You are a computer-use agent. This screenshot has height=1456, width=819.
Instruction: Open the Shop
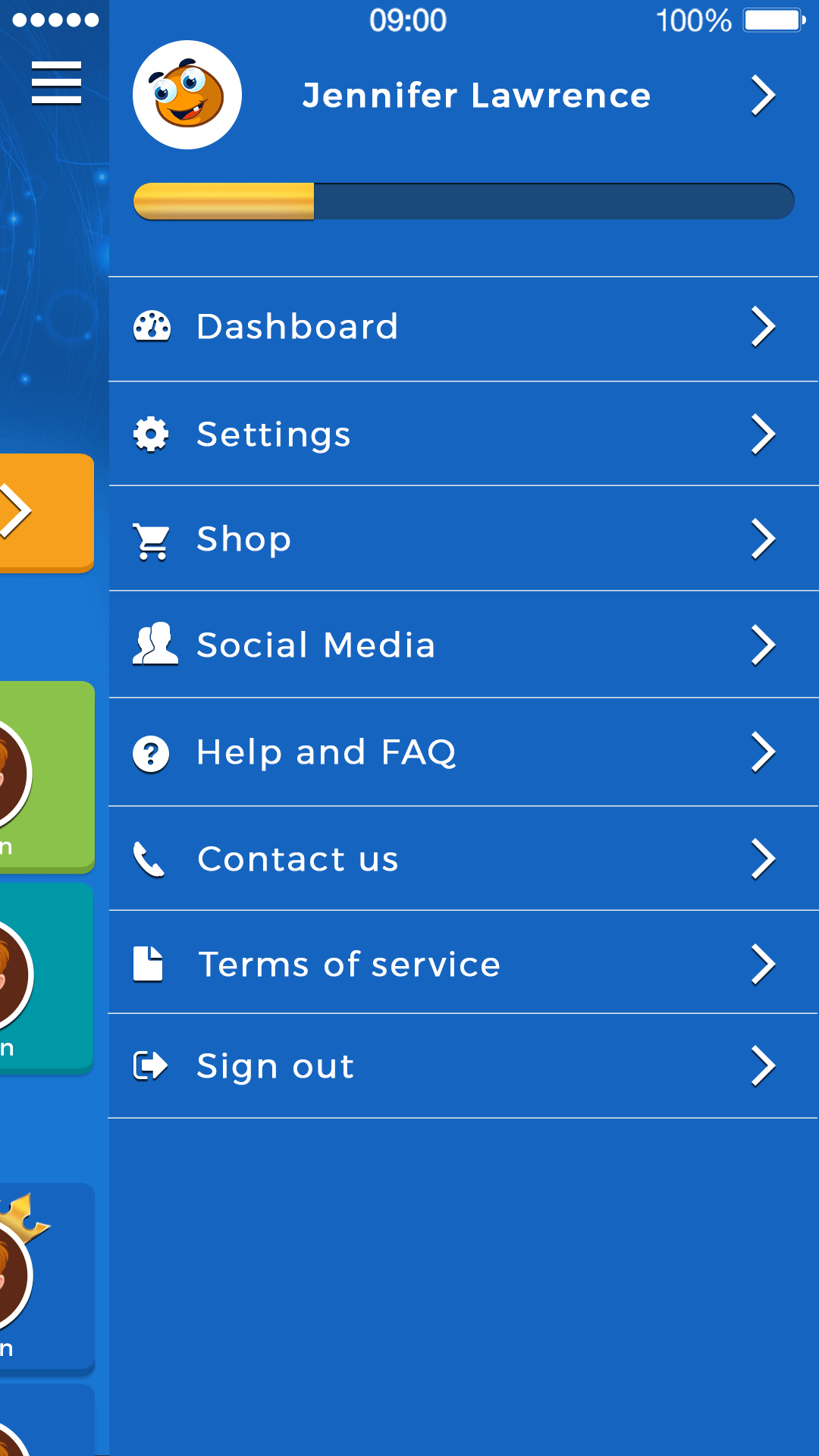463,539
